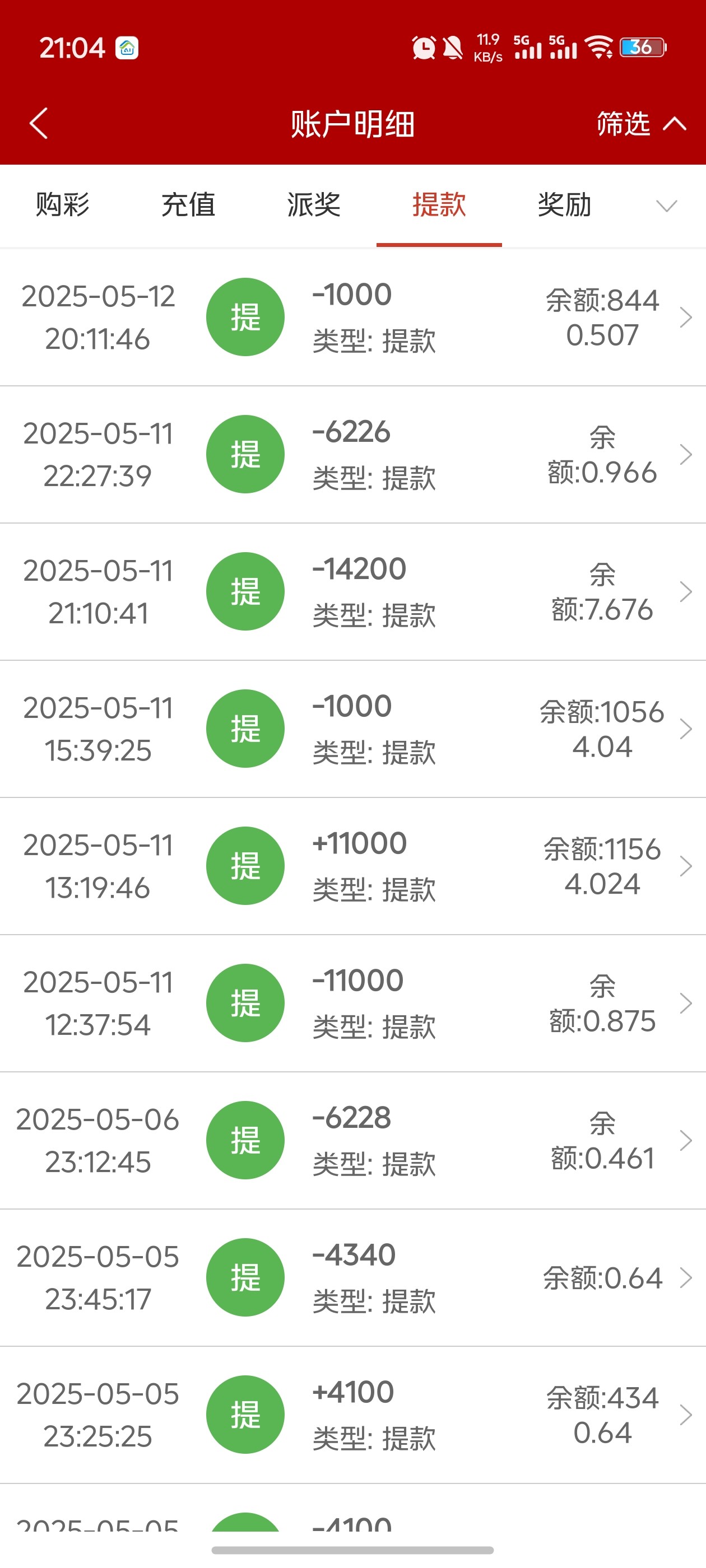Viewport: 706px width, 1568px height.
Task: Open the -14200 withdrawal entry
Action: 352,591
